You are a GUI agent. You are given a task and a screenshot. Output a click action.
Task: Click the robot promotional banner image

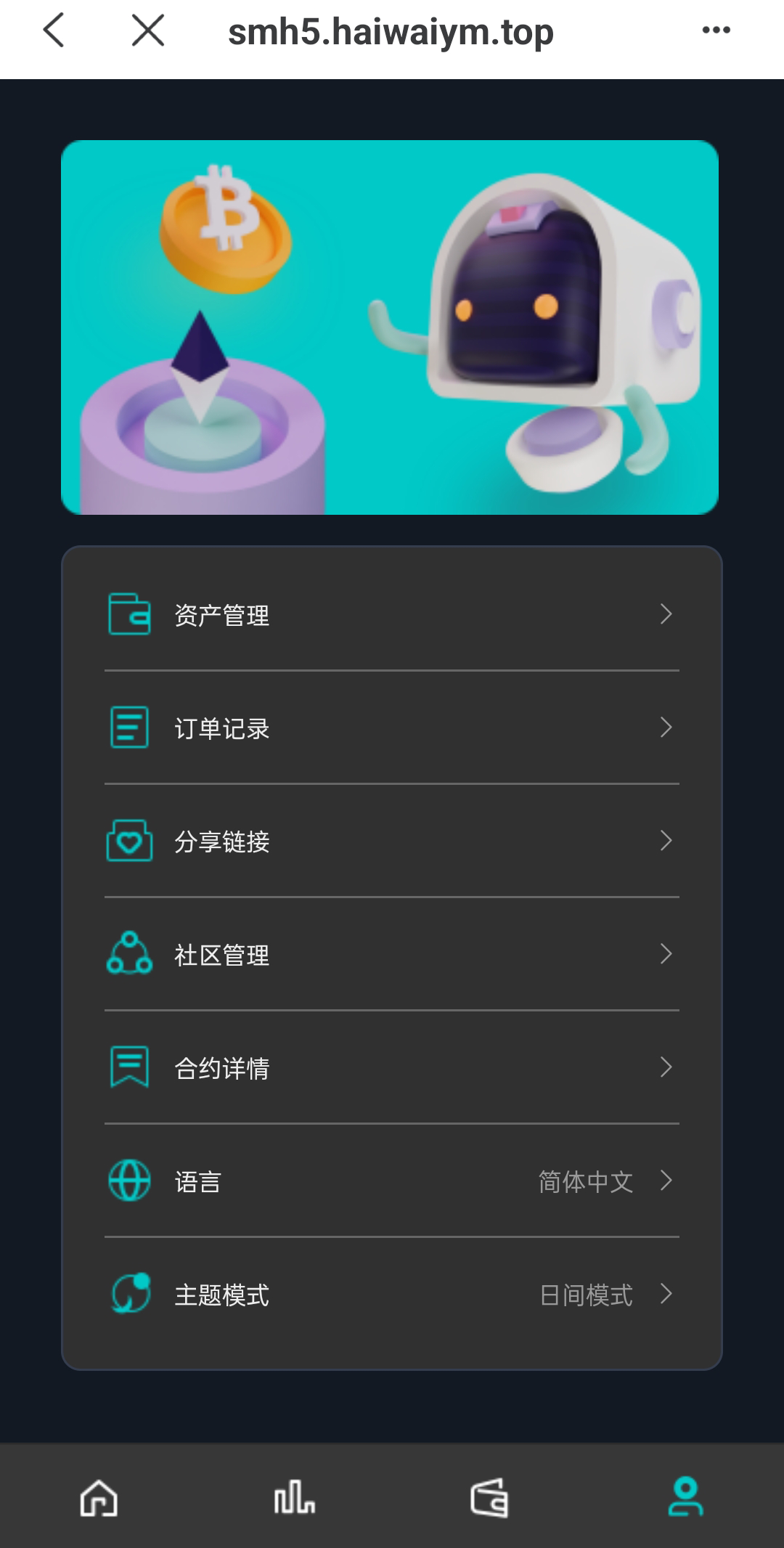pyautogui.click(x=392, y=328)
